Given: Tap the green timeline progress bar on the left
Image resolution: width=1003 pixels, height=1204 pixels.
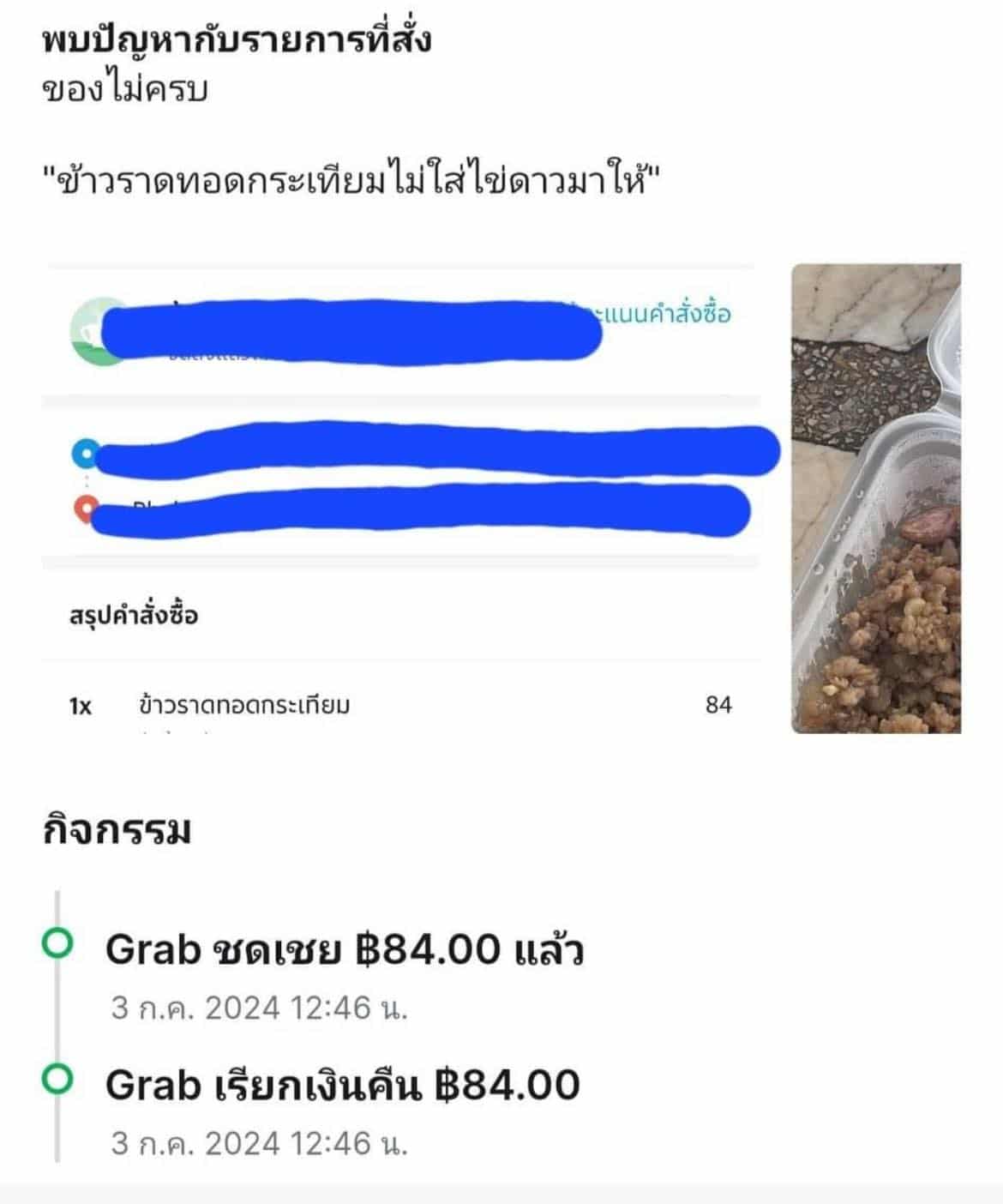Looking at the screenshot, I should click(x=57, y=1012).
